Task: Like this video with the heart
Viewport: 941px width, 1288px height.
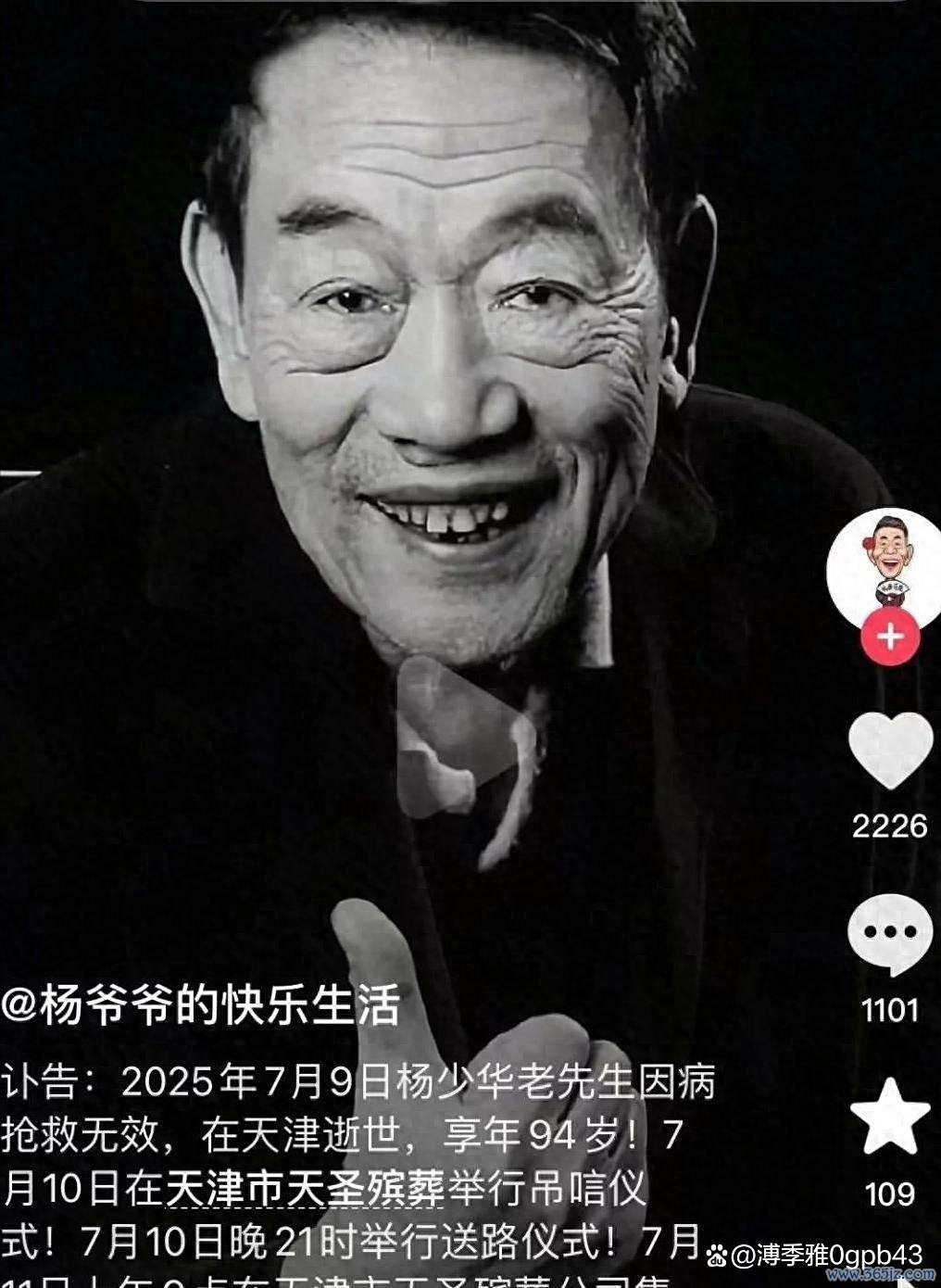Action: click(890, 752)
